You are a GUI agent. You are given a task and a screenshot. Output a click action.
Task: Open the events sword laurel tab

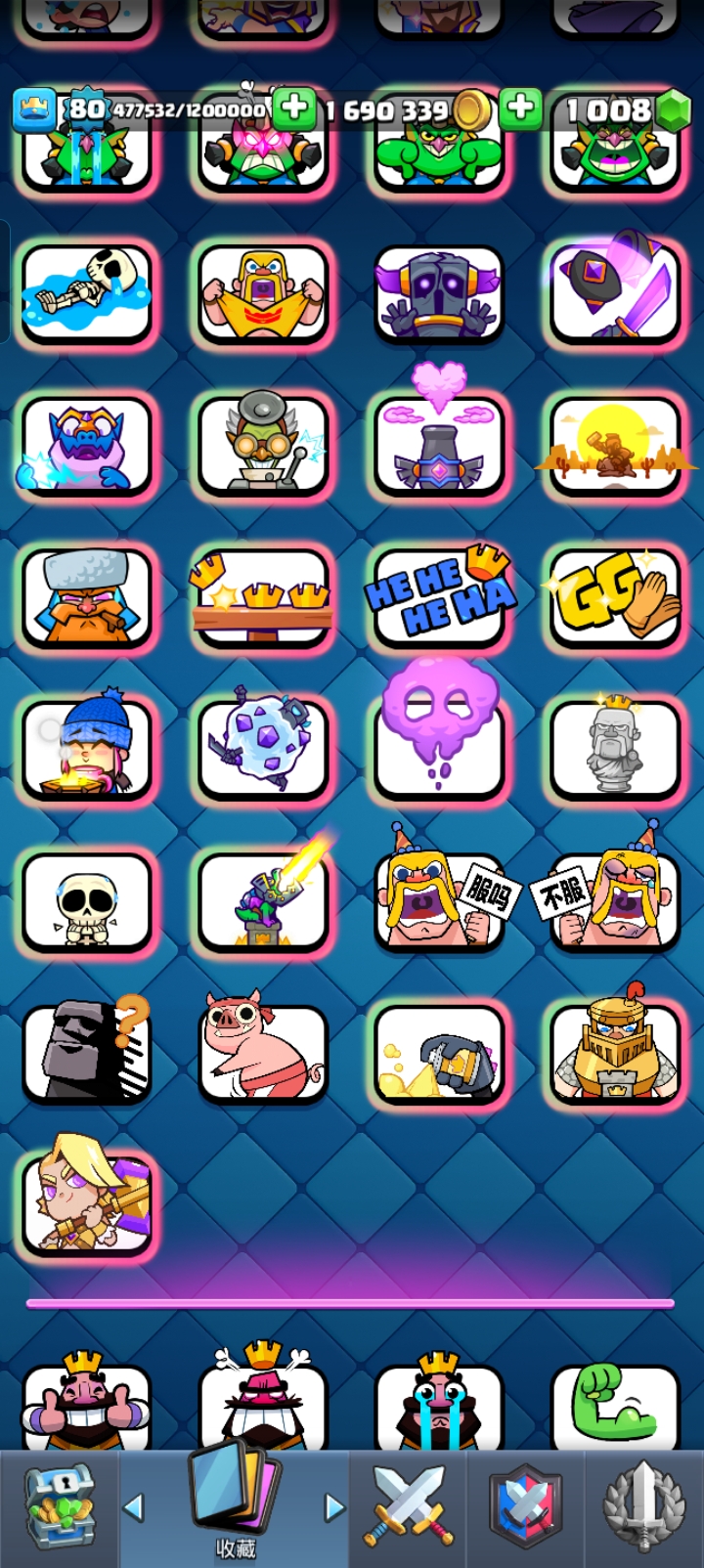642,1507
